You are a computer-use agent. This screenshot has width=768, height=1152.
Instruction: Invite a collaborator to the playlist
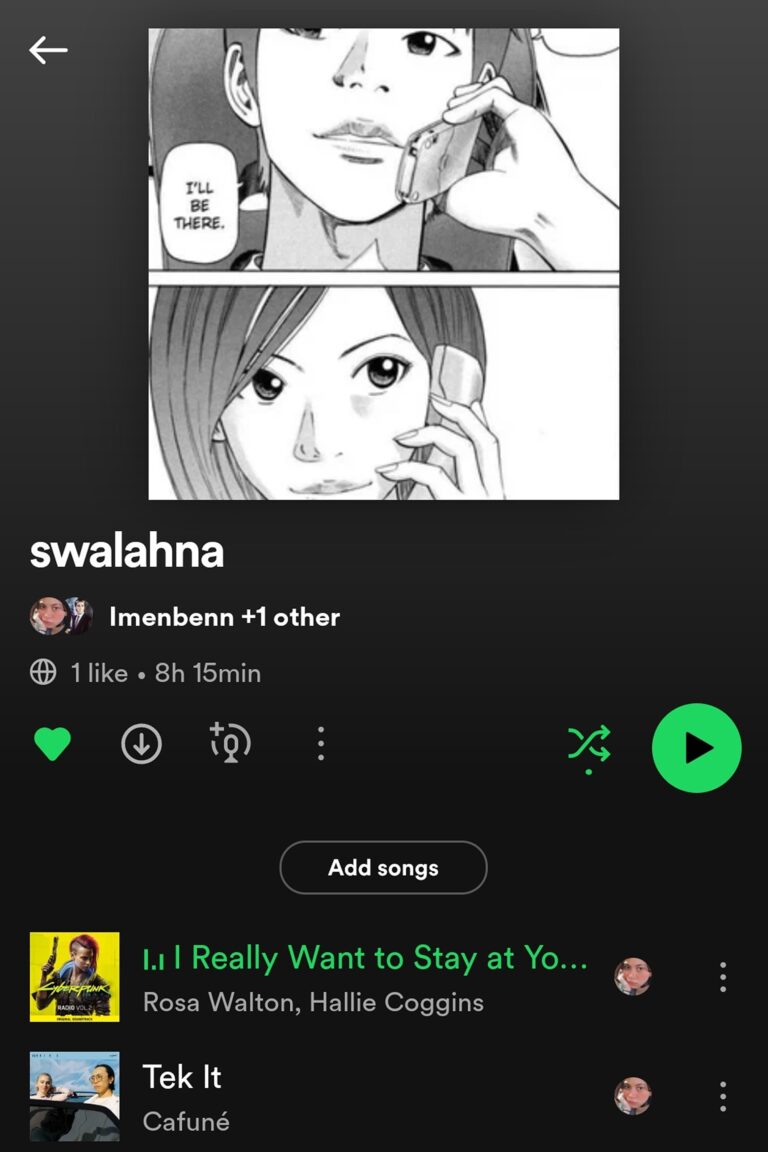(x=230, y=744)
